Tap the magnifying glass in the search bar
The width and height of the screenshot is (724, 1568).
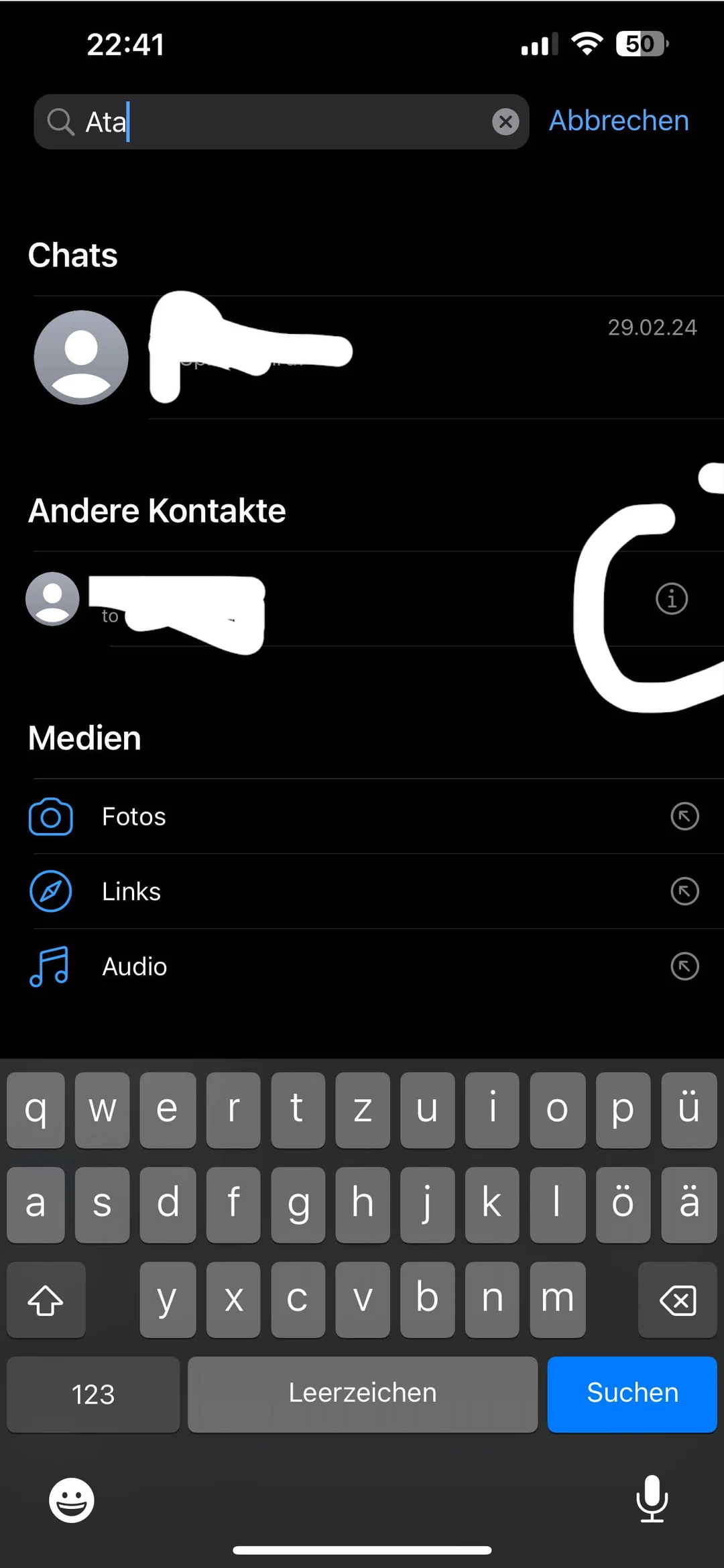[x=60, y=121]
